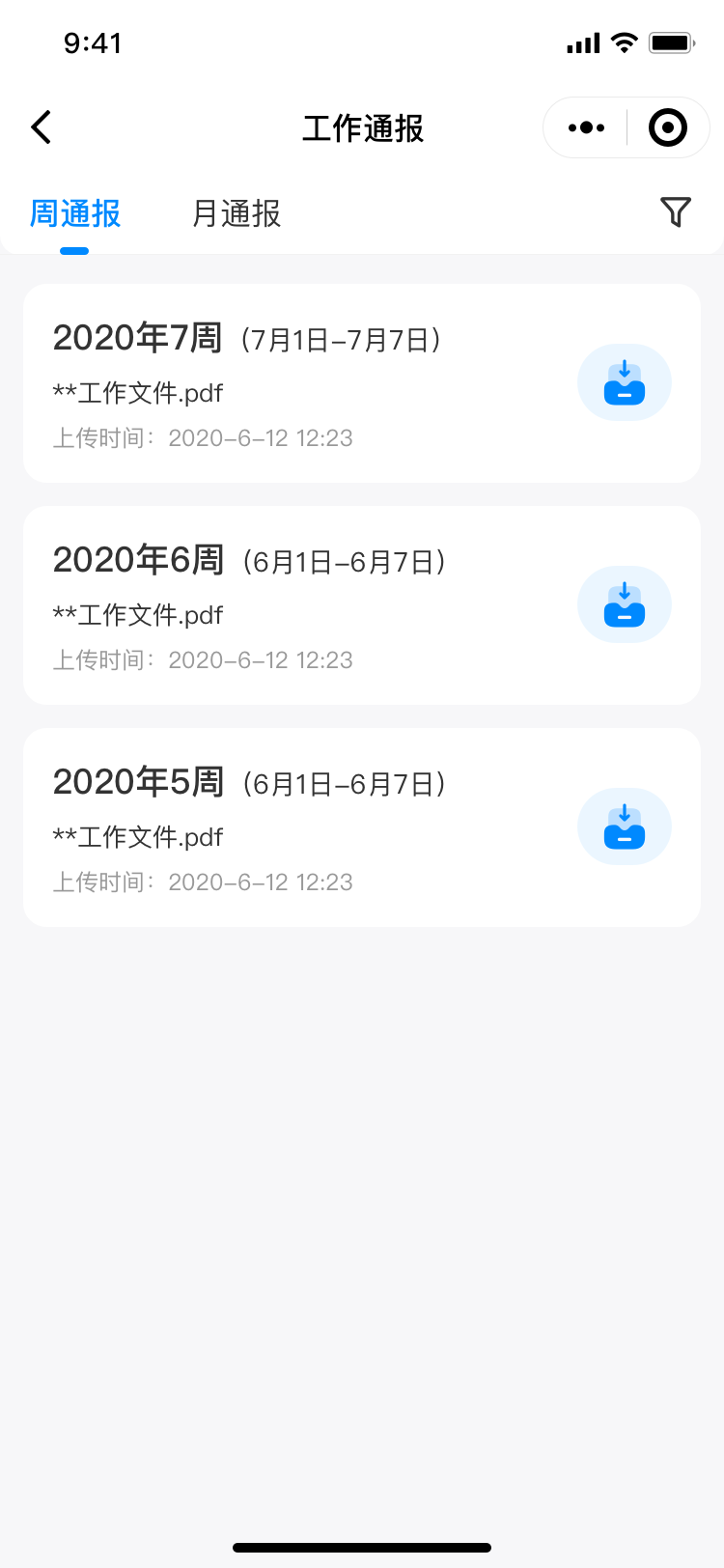Download the 2020年7周 report file
Viewport: 724px width, 1568px height.
(625, 382)
